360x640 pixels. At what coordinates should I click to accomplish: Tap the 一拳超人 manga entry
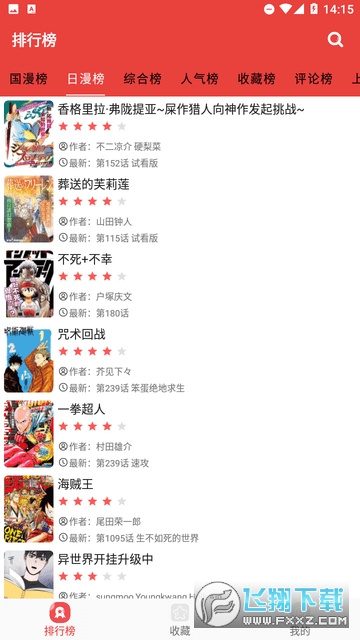180,434
